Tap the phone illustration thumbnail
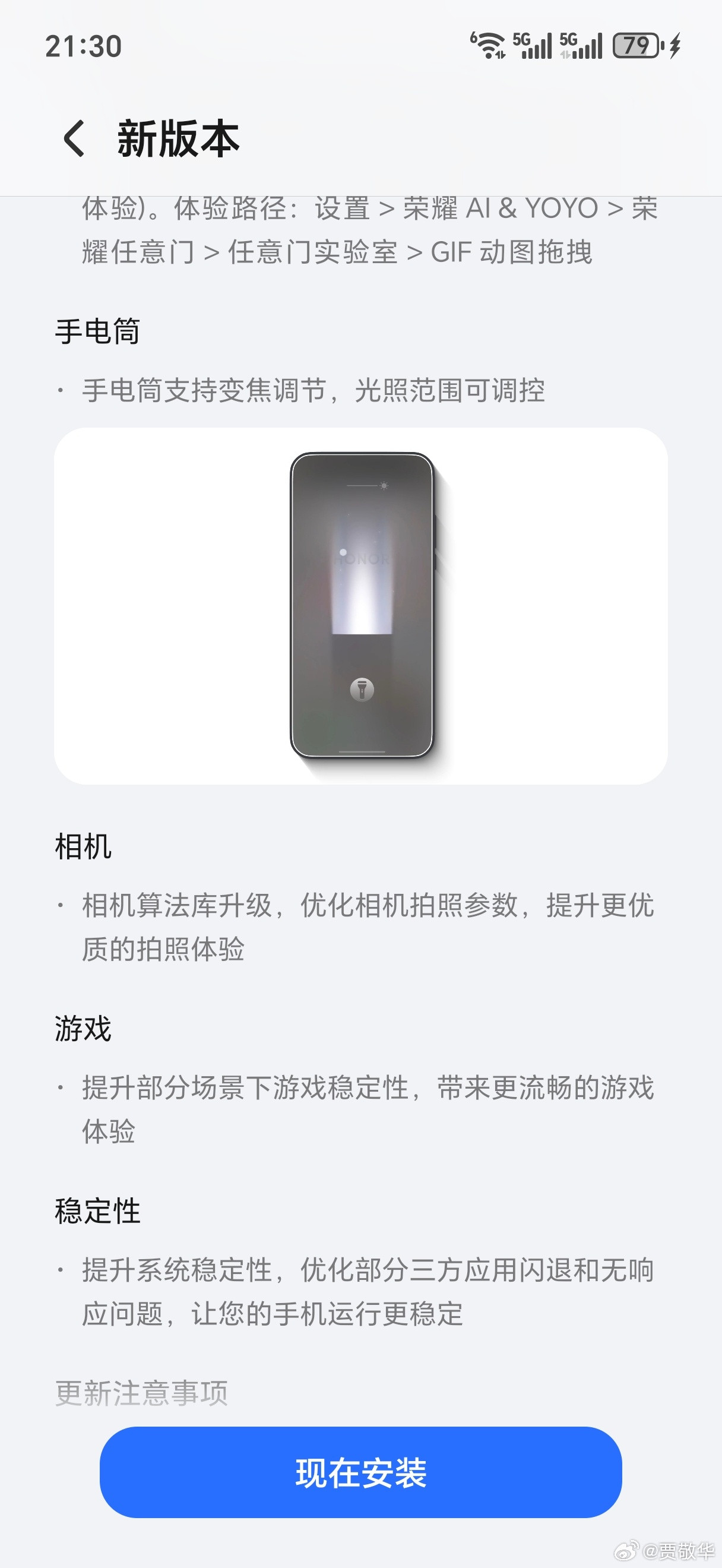 [362, 603]
